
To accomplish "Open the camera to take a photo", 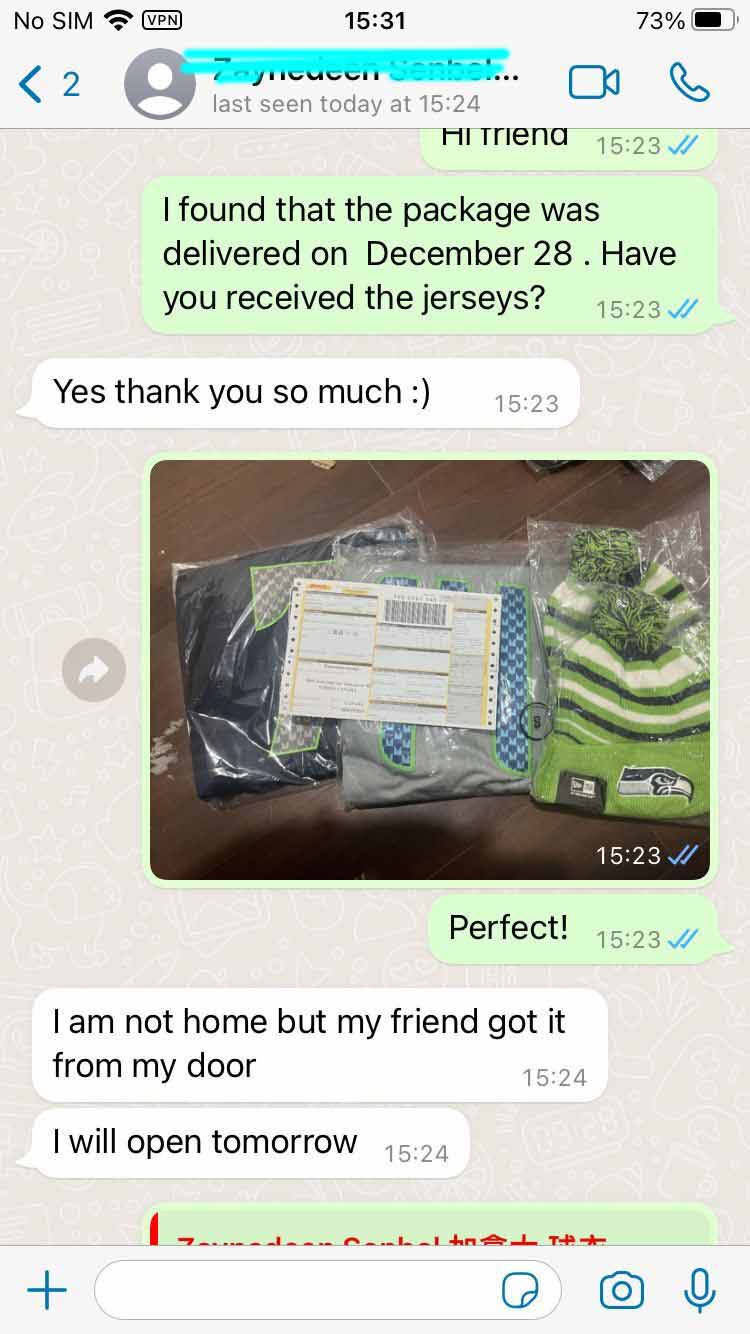I will coord(621,1290).
